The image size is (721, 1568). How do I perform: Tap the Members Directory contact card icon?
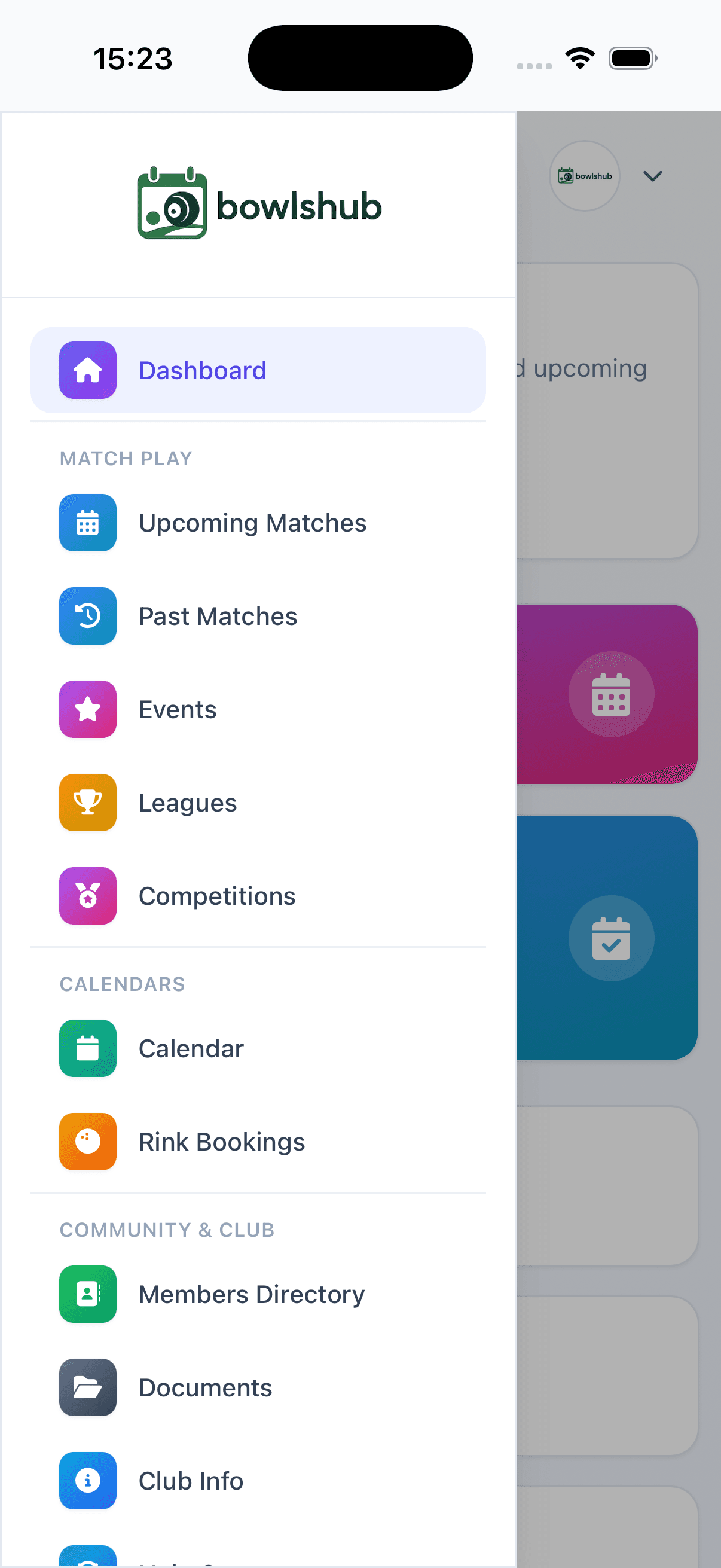pyautogui.click(x=88, y=1294)
